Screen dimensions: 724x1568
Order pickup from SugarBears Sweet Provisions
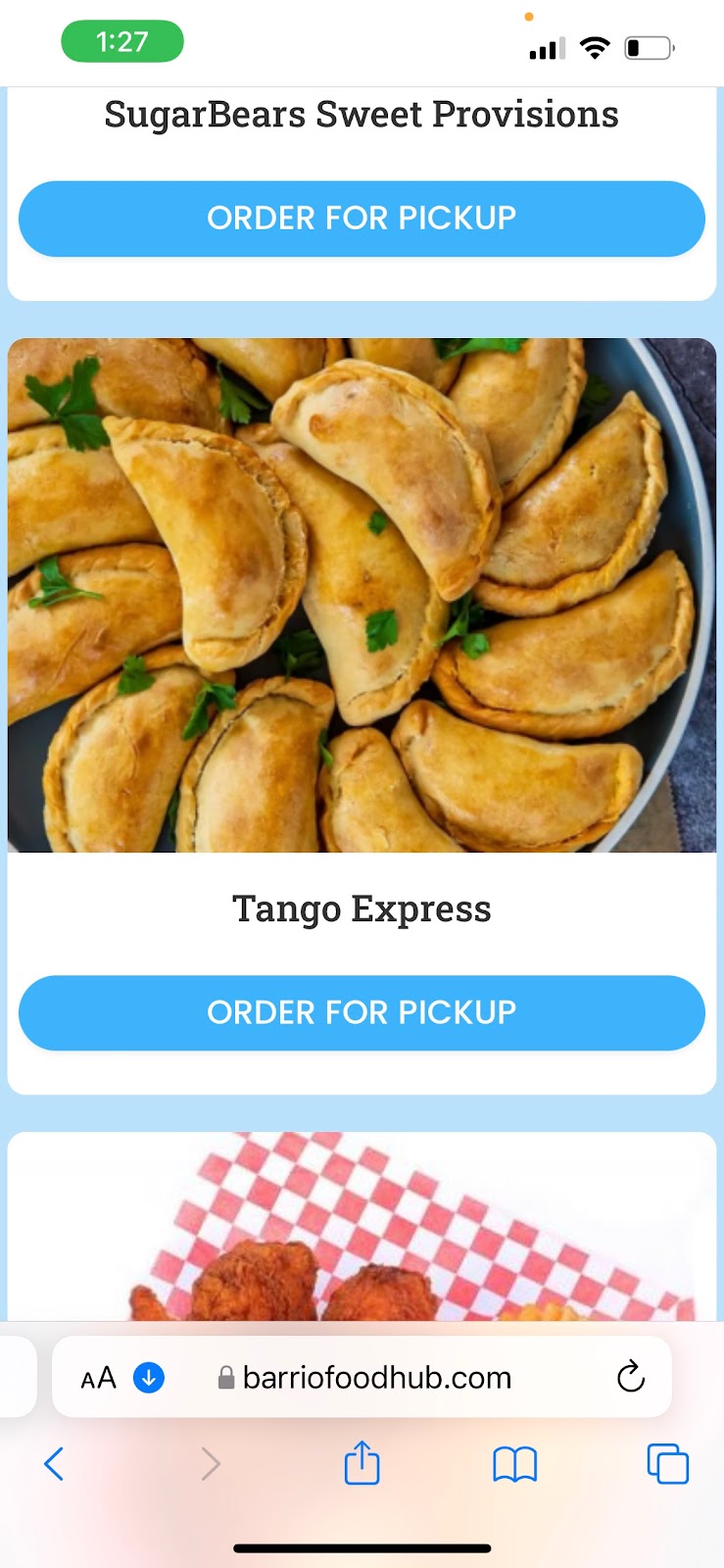coord(362,218)
